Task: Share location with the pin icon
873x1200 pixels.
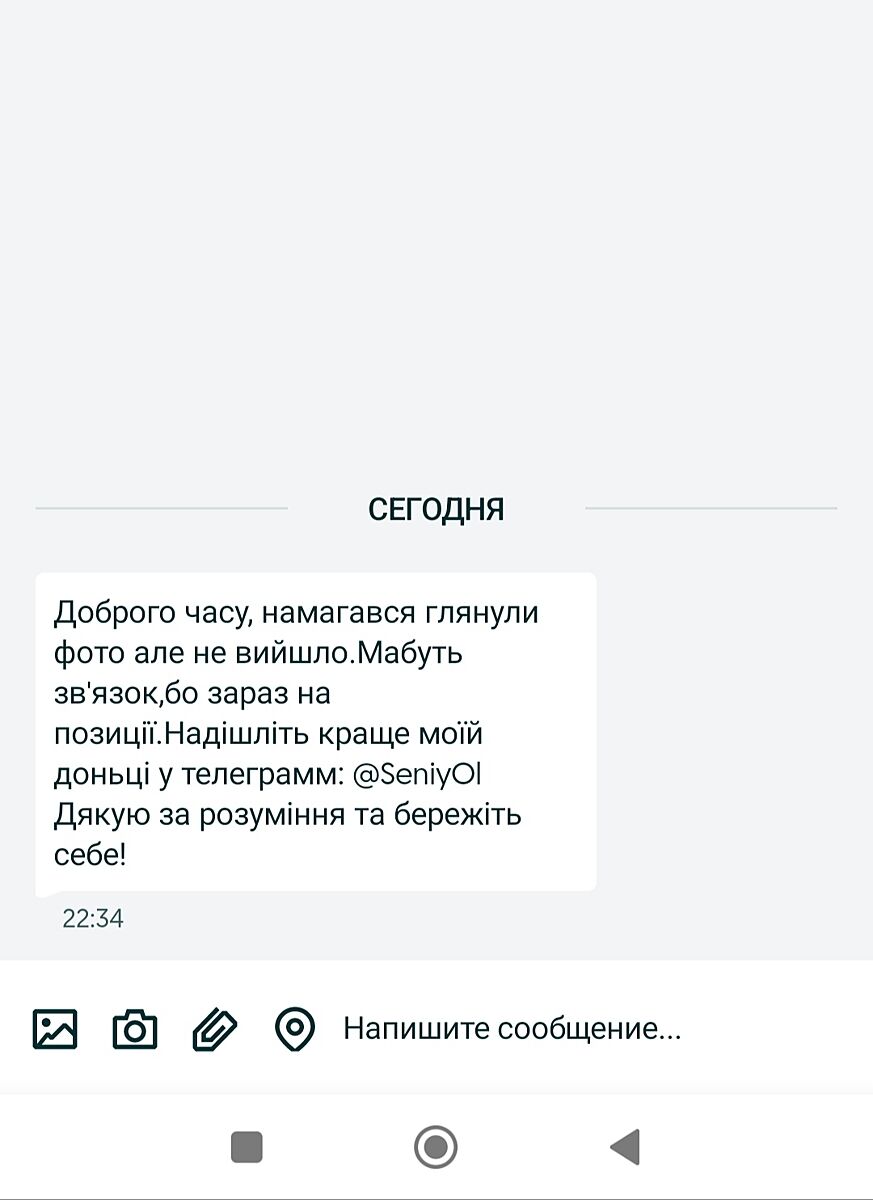Action: (295, 1029)
